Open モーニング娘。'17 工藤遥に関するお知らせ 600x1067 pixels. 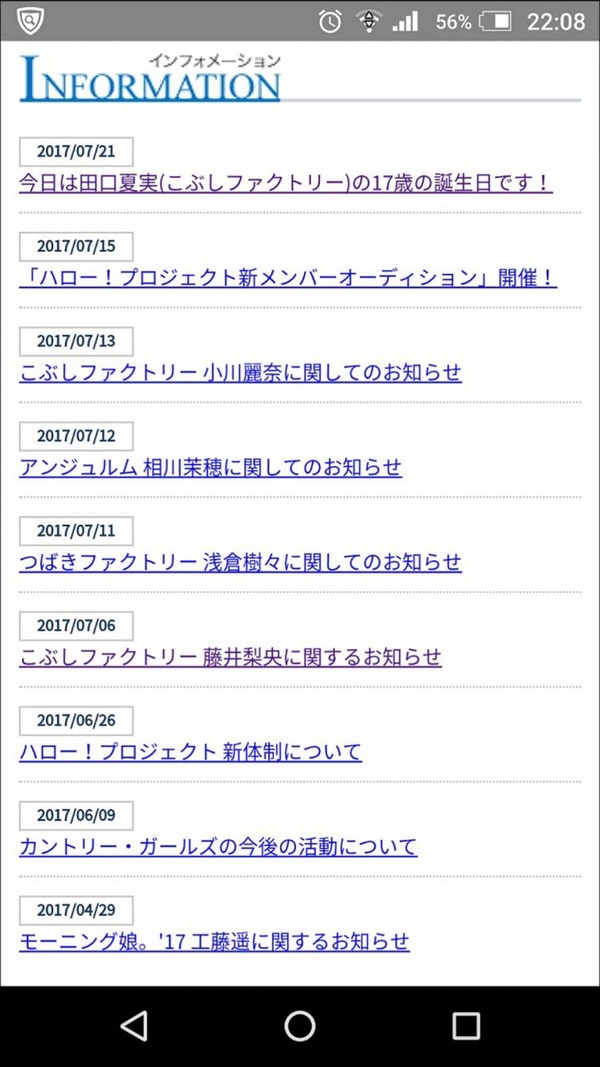click(214, 942)
